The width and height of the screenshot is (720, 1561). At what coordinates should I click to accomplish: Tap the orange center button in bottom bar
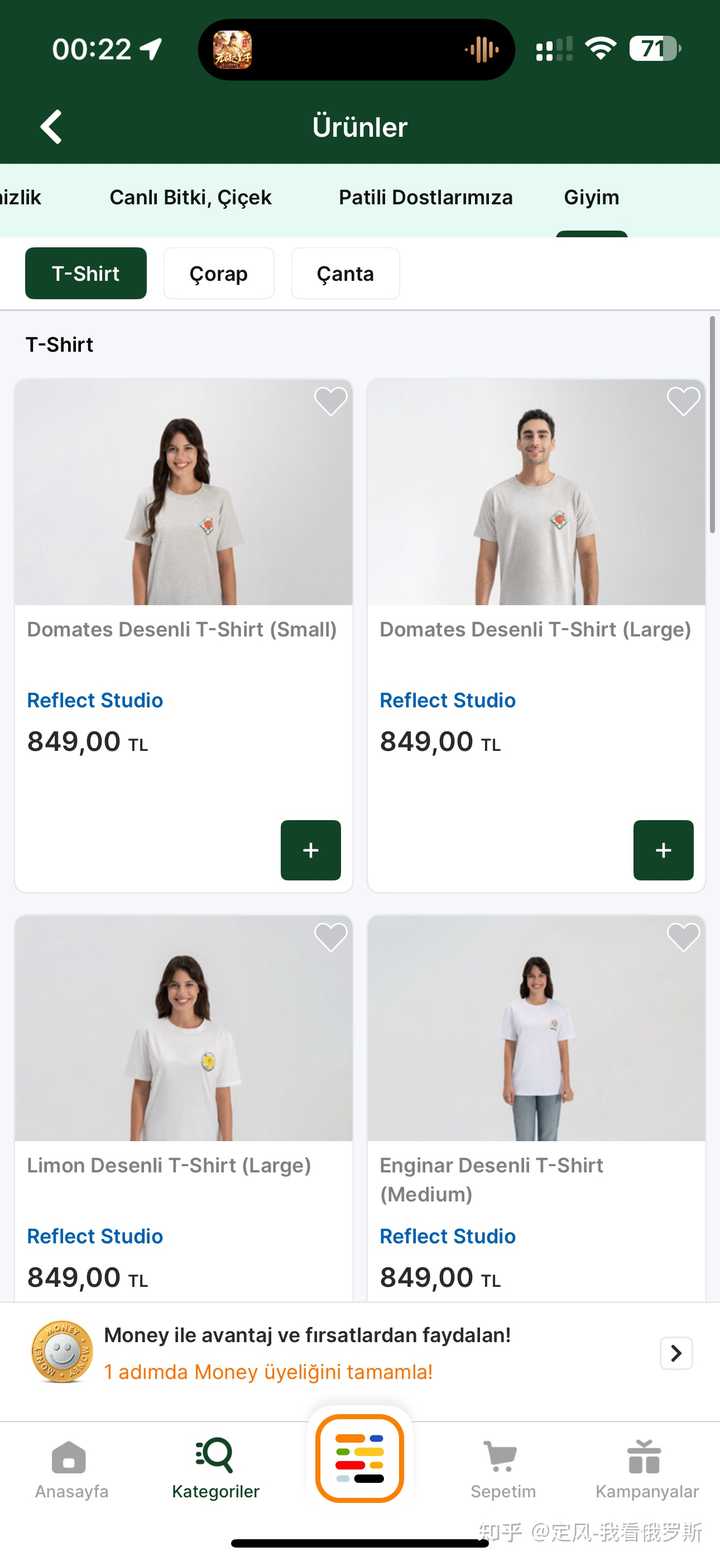(360, 1458)
